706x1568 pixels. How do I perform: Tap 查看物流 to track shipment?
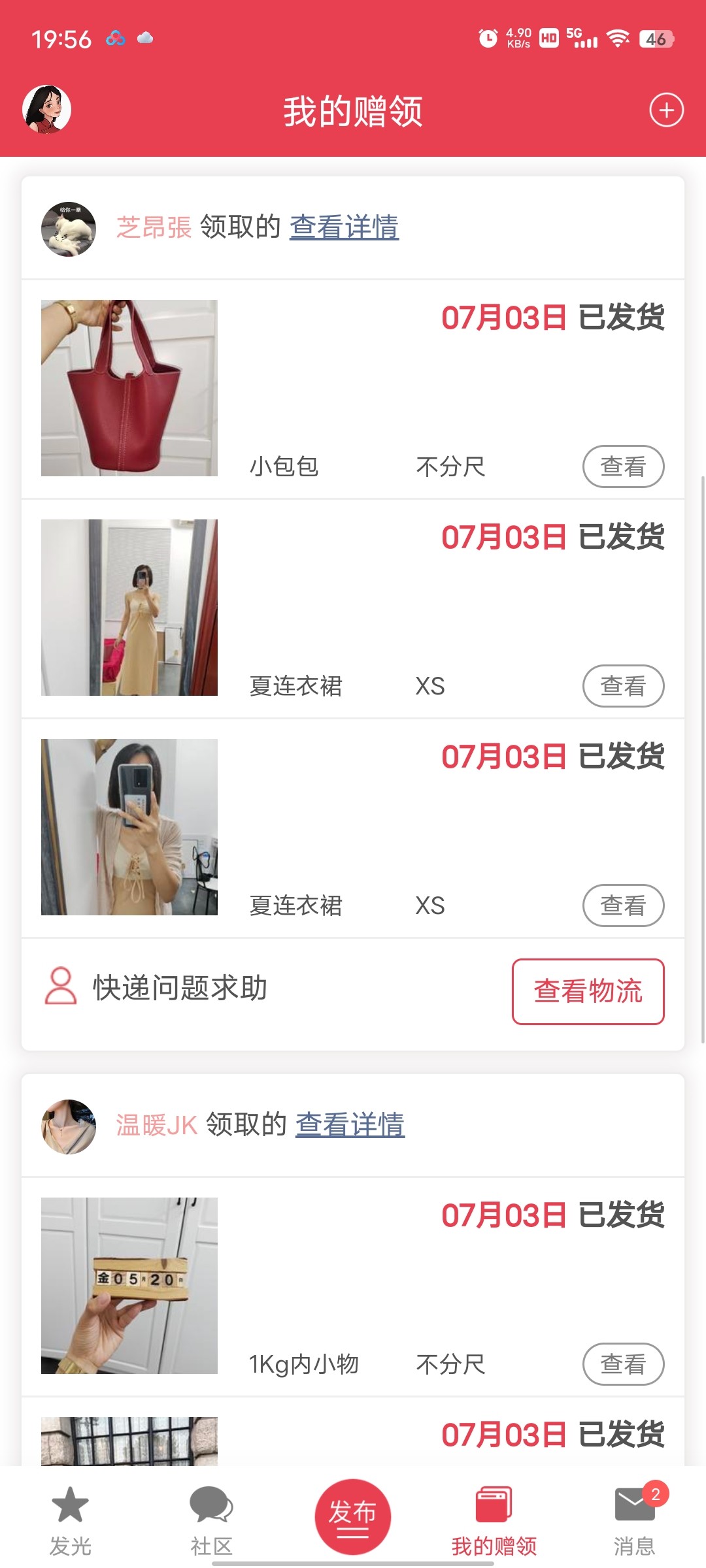click(x=588, y=991)
